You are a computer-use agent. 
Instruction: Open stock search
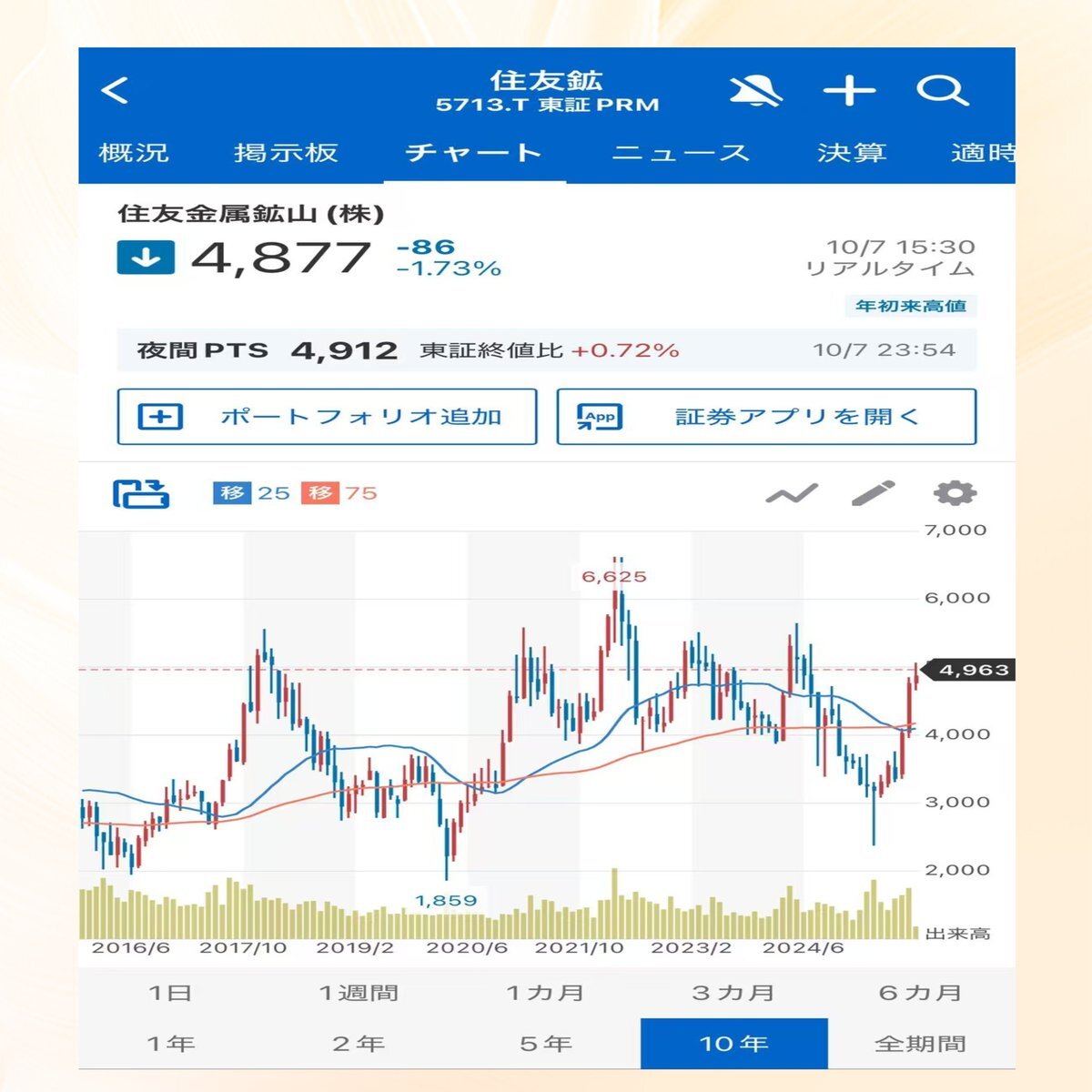pos(942,91)
